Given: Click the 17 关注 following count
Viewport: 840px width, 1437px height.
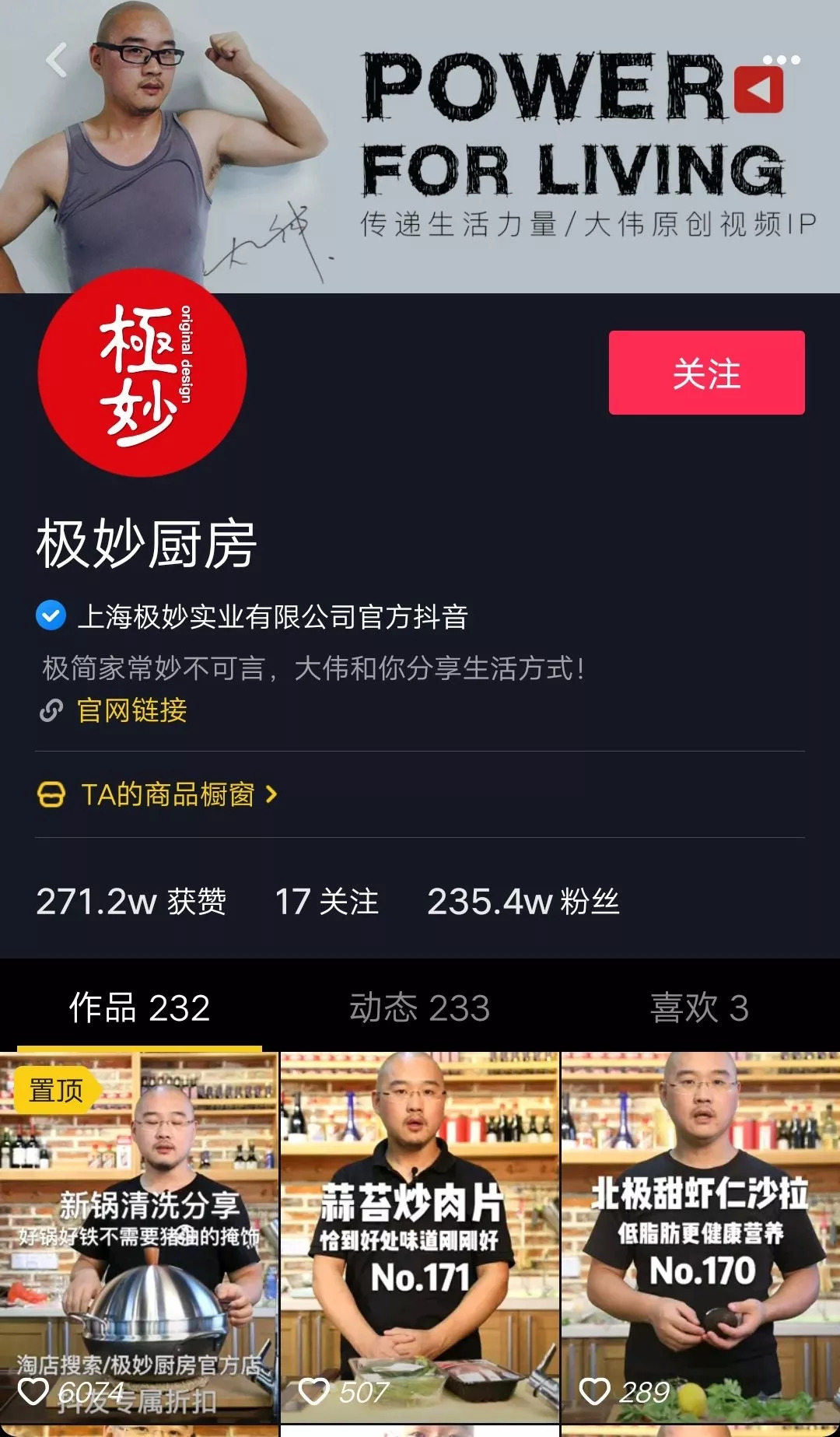Looking at the screenshot, I should pyautogui.click(x=327, y=902).
